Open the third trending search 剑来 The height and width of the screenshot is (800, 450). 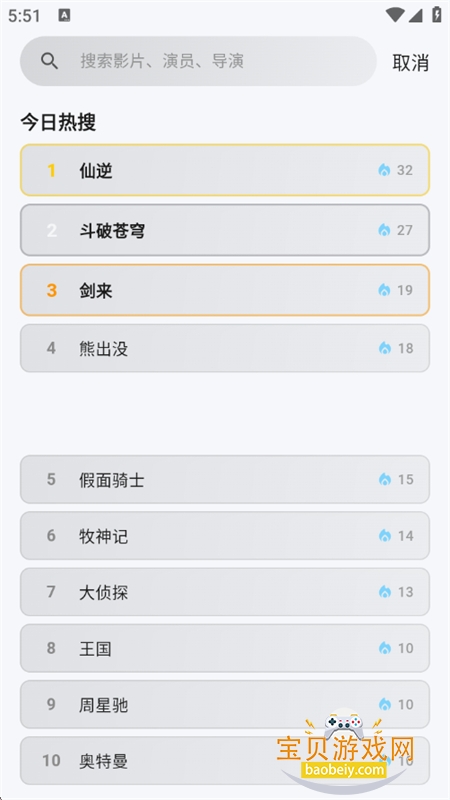click(x=225, y=290)
